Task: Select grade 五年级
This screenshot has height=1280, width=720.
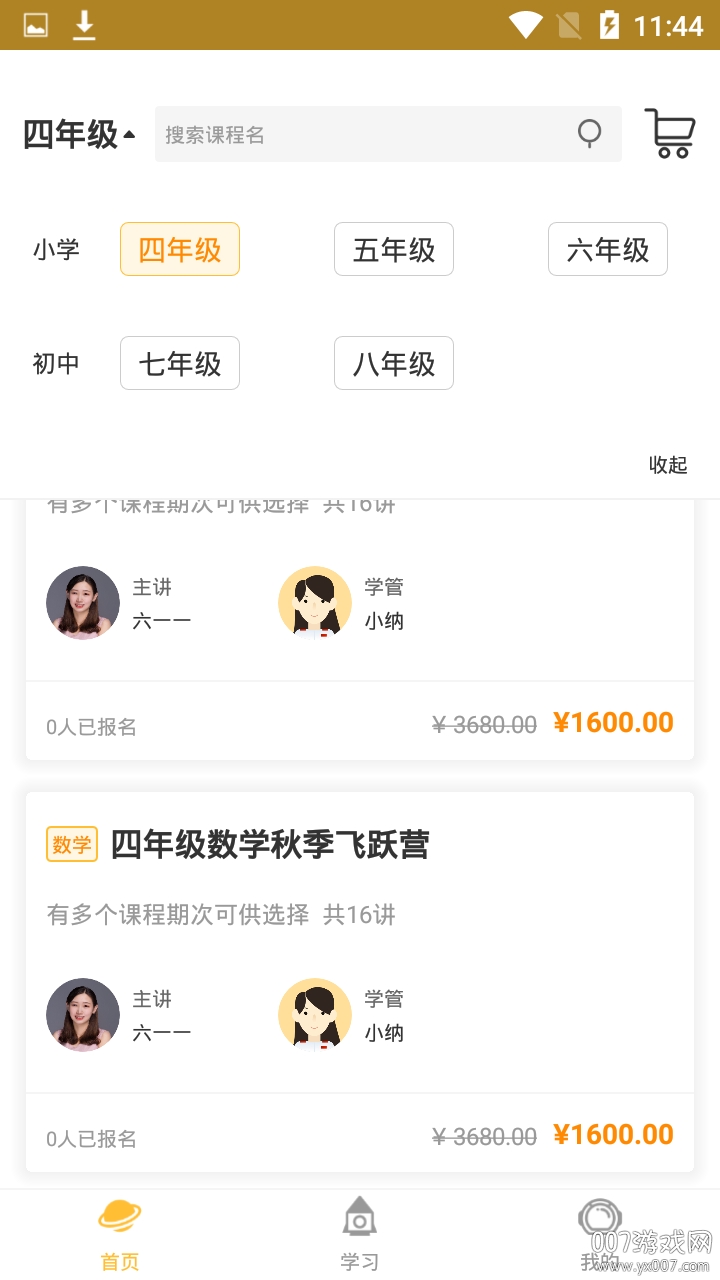Action: 394,249
